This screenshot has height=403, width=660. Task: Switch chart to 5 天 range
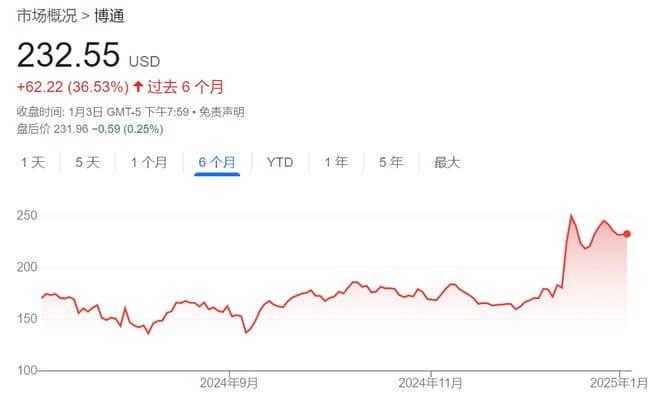tap(87, 162)
